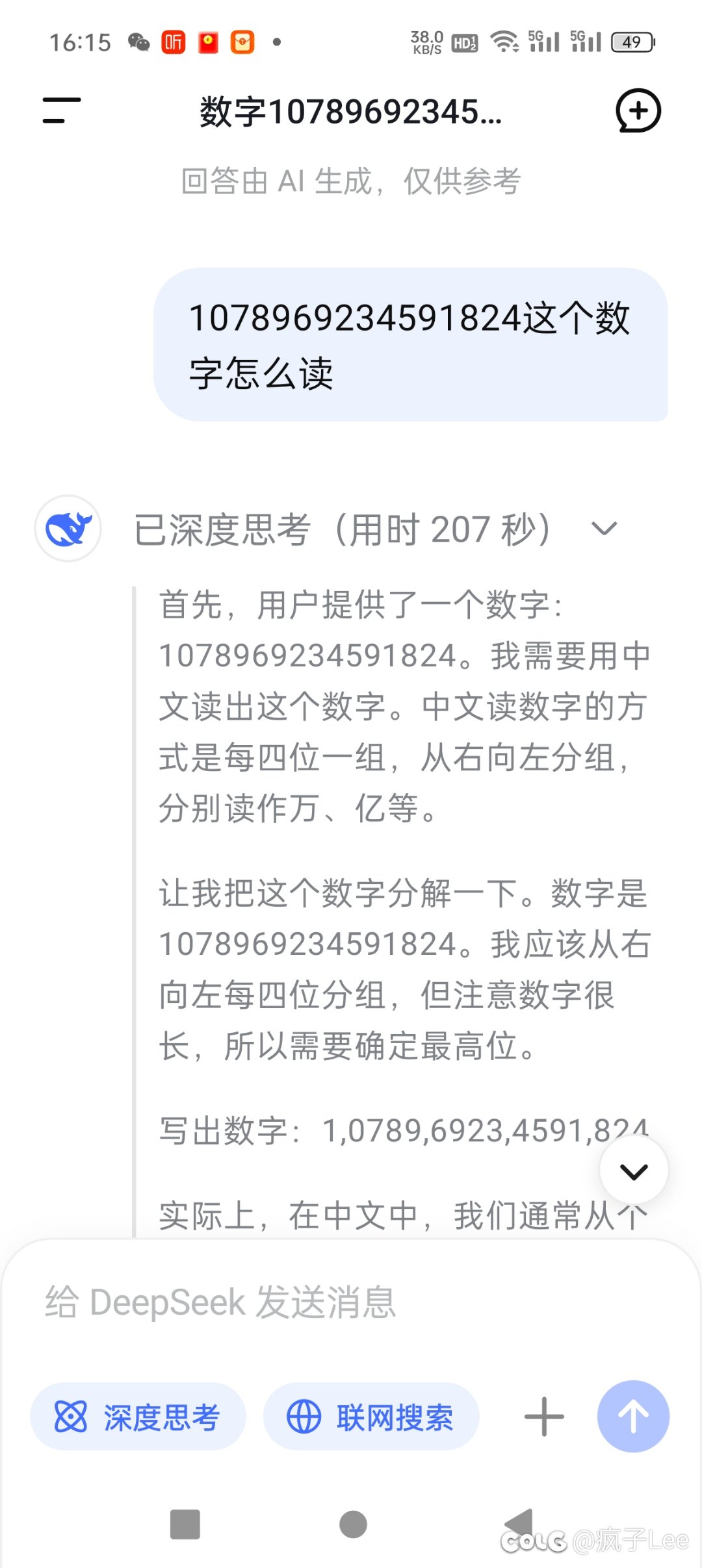Open the recent apps view
Screen dimensions: 702x1568
tap(185, 1524)
